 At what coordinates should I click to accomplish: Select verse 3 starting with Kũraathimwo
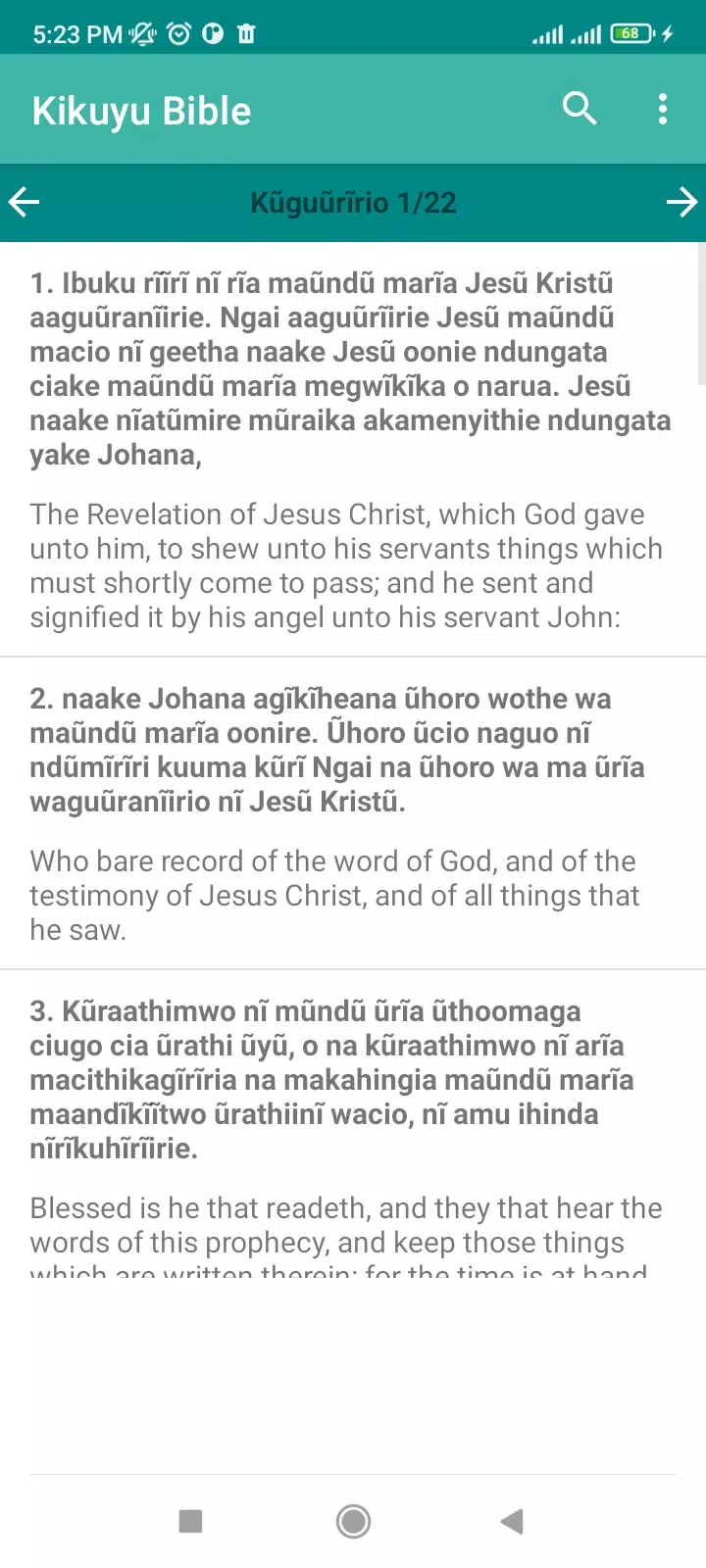[x=353, y=1123]
